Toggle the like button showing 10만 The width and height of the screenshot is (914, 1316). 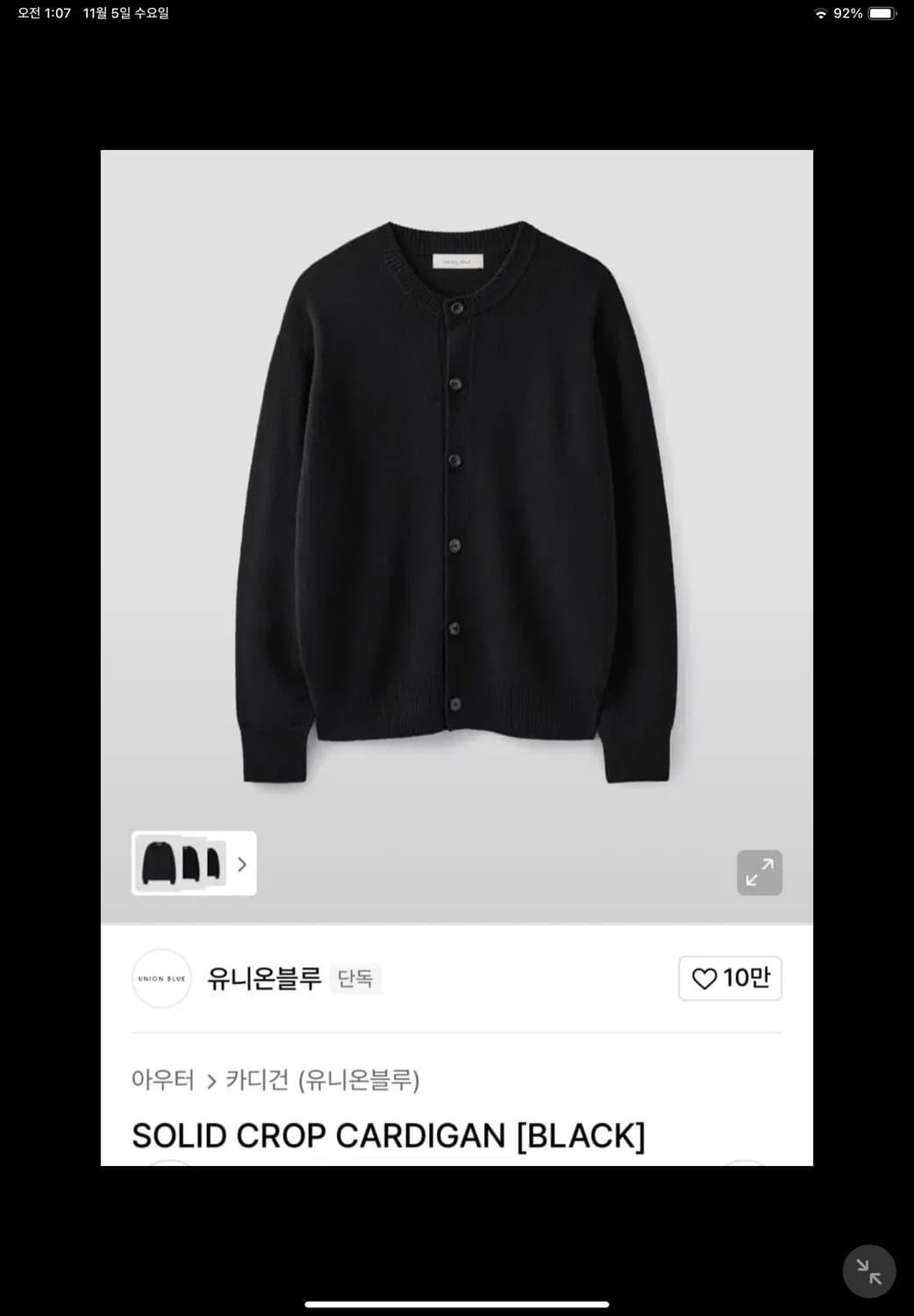coord(730,978)
